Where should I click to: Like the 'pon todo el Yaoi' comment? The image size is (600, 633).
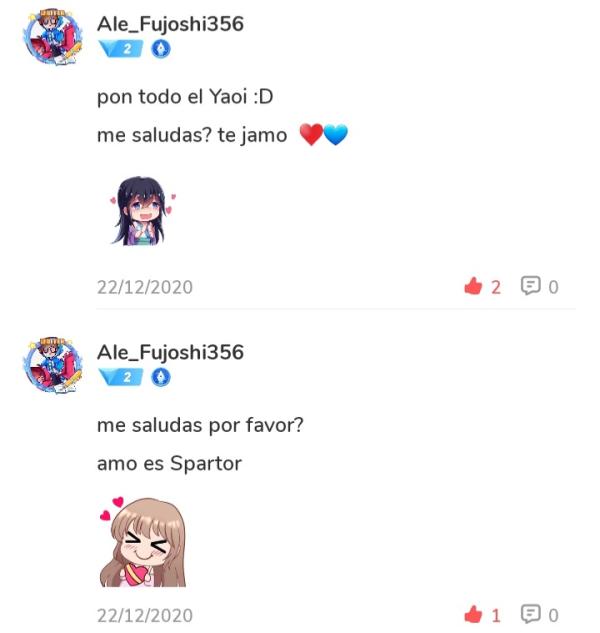[x=473, y=287]
